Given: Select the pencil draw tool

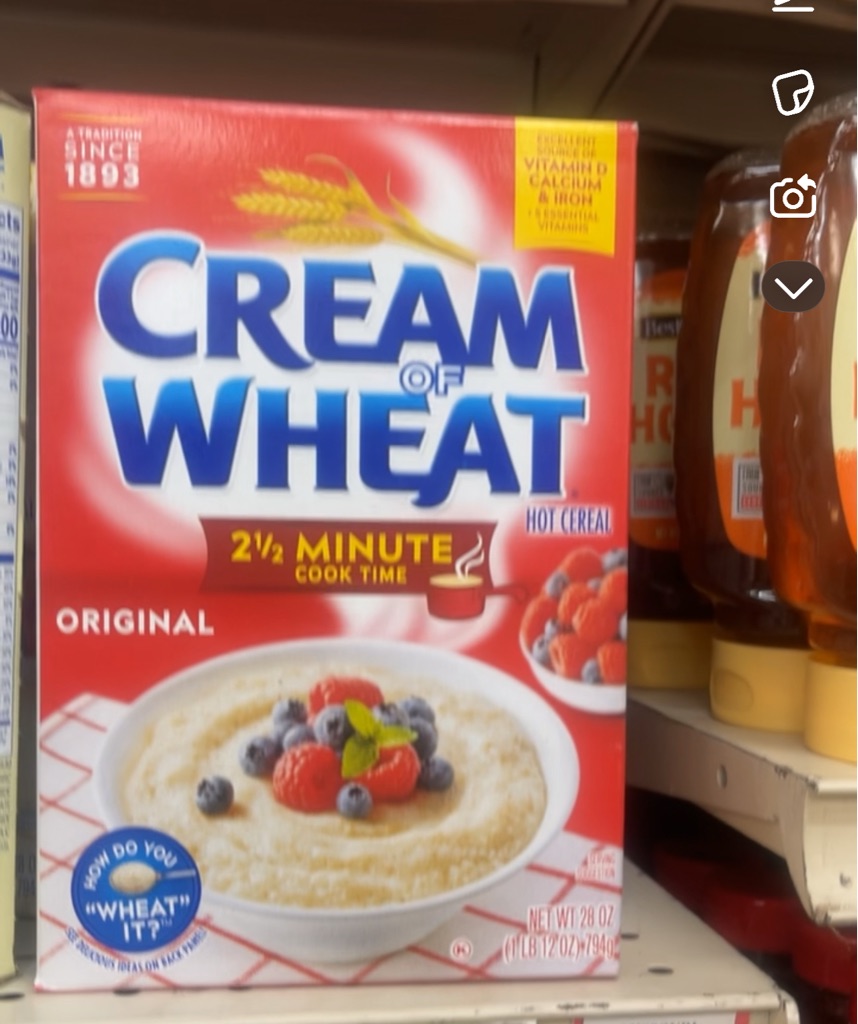Looking at the screenshot, I should [793, 6].
